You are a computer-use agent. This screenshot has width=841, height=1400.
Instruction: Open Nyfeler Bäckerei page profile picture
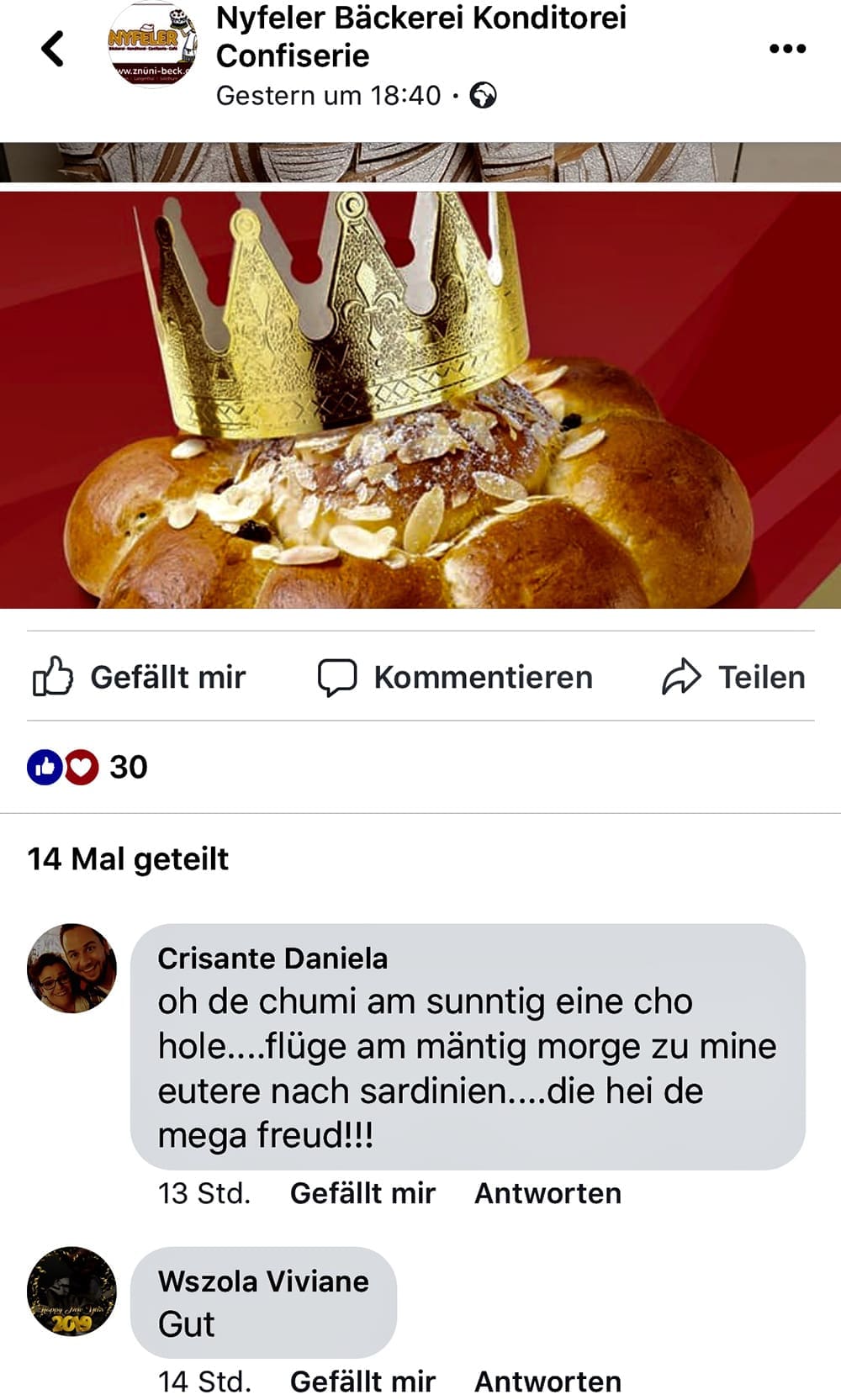(x=152, y=46)
